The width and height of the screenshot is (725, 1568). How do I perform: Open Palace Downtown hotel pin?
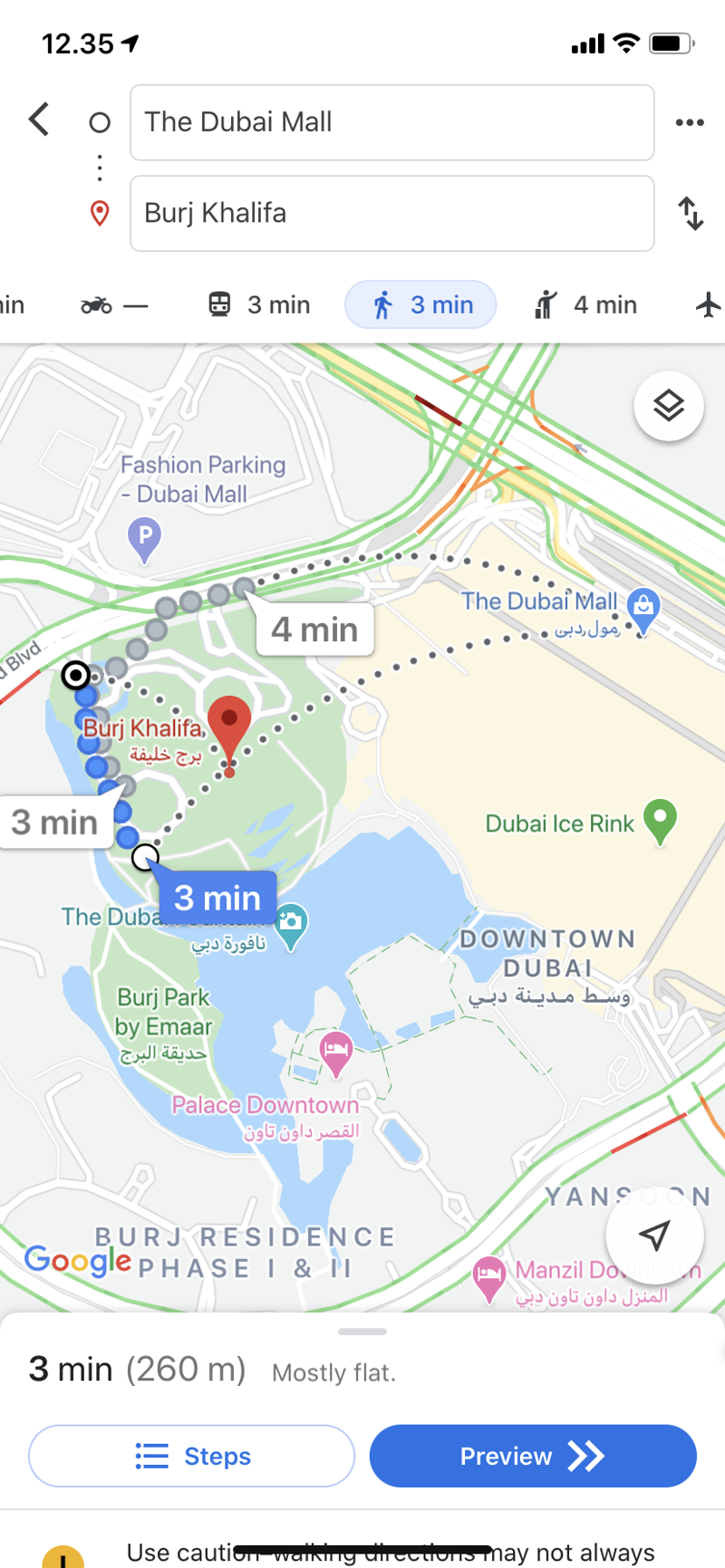pos(336,1052)
